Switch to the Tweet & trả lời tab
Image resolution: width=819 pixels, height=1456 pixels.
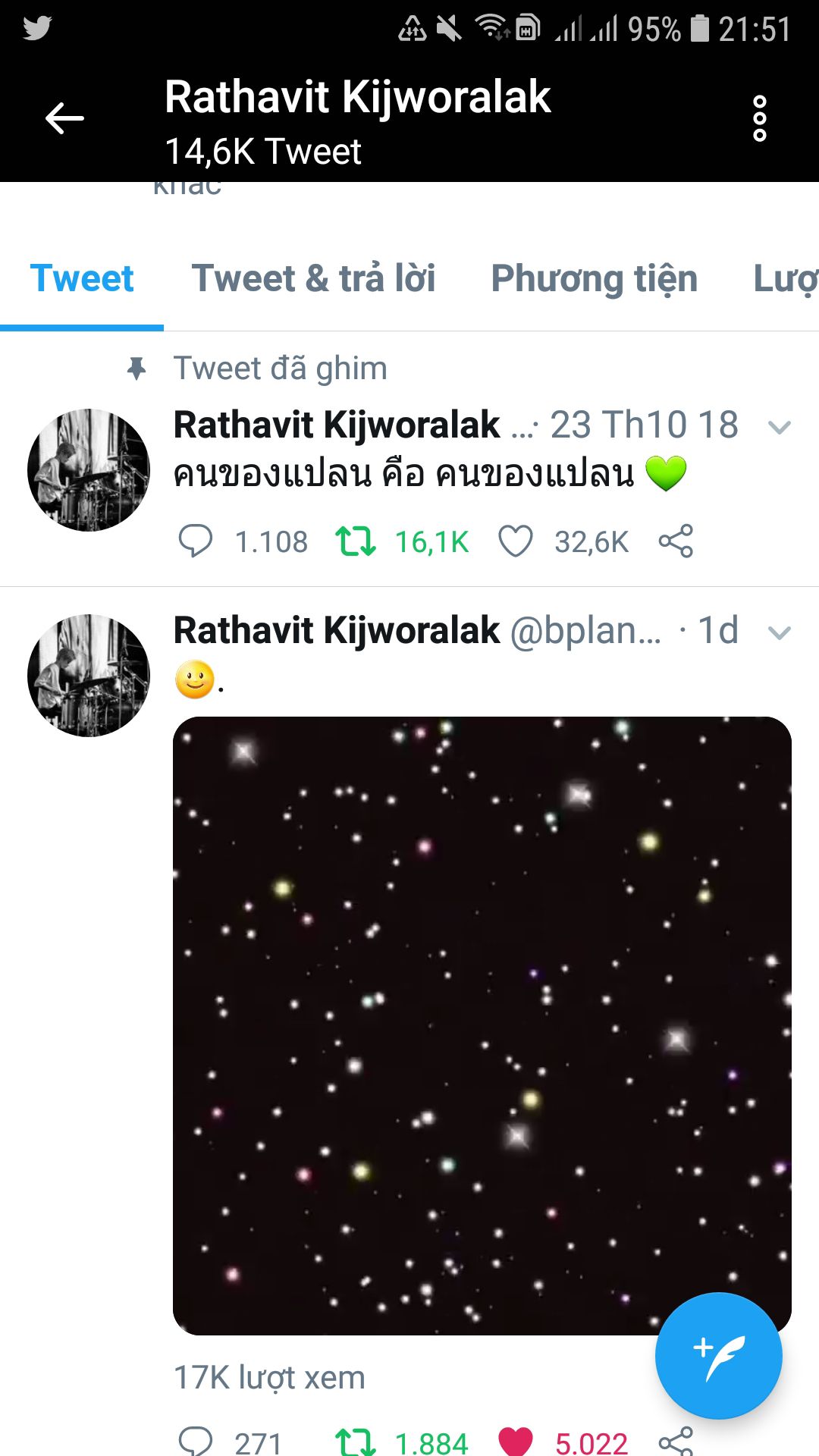coord(313,278)
